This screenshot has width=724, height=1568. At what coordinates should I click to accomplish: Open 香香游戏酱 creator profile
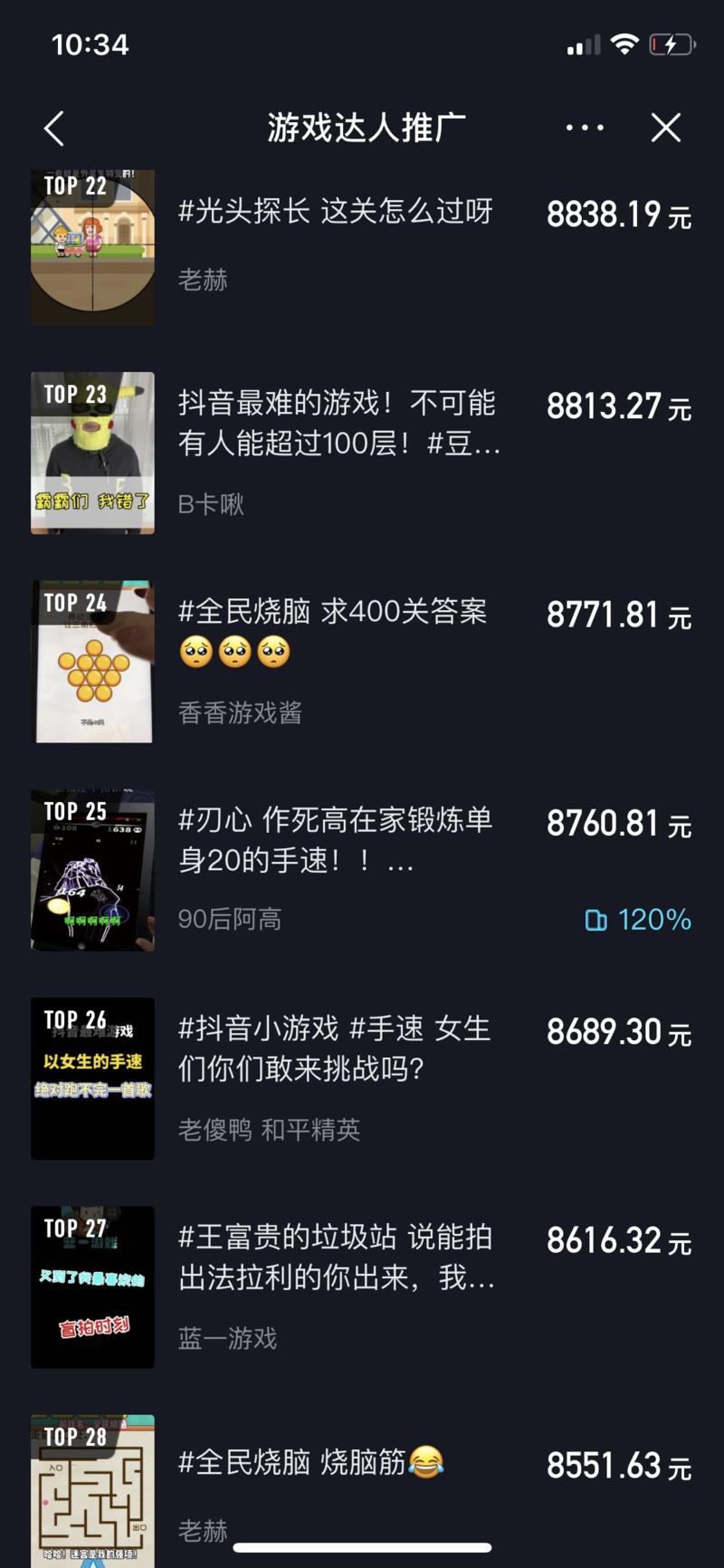(240, 713)
